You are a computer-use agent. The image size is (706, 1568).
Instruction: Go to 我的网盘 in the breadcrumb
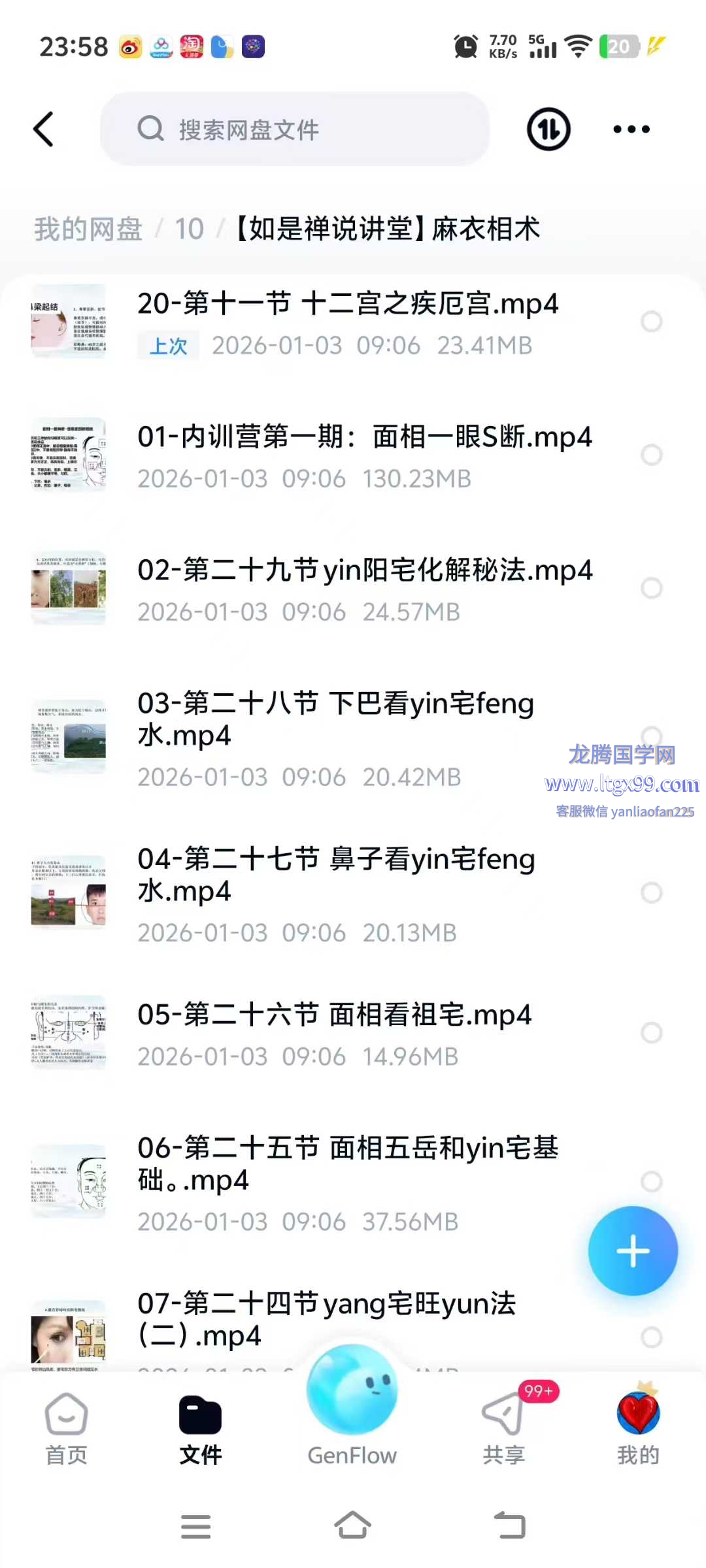88,229
